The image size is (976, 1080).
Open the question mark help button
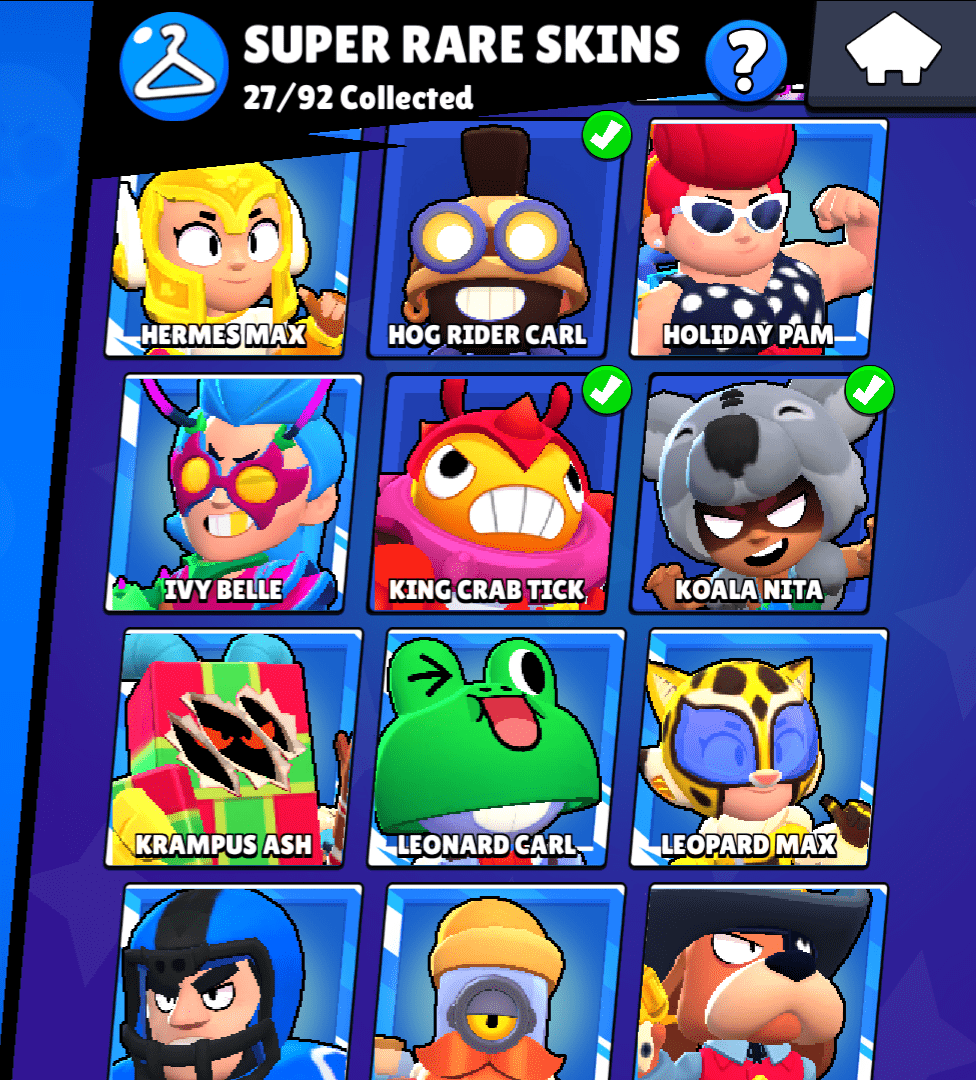pyautogui.click(x=744, y=60)
